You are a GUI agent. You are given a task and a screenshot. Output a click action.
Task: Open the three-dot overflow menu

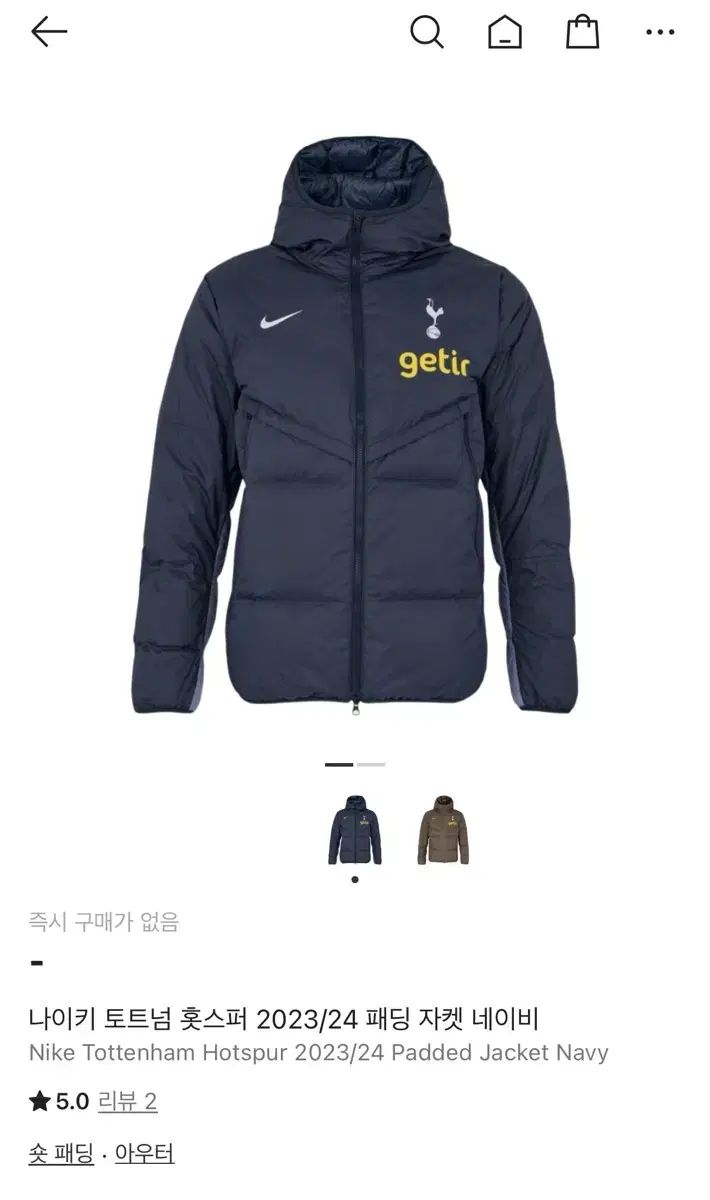(x=660, y=32)
